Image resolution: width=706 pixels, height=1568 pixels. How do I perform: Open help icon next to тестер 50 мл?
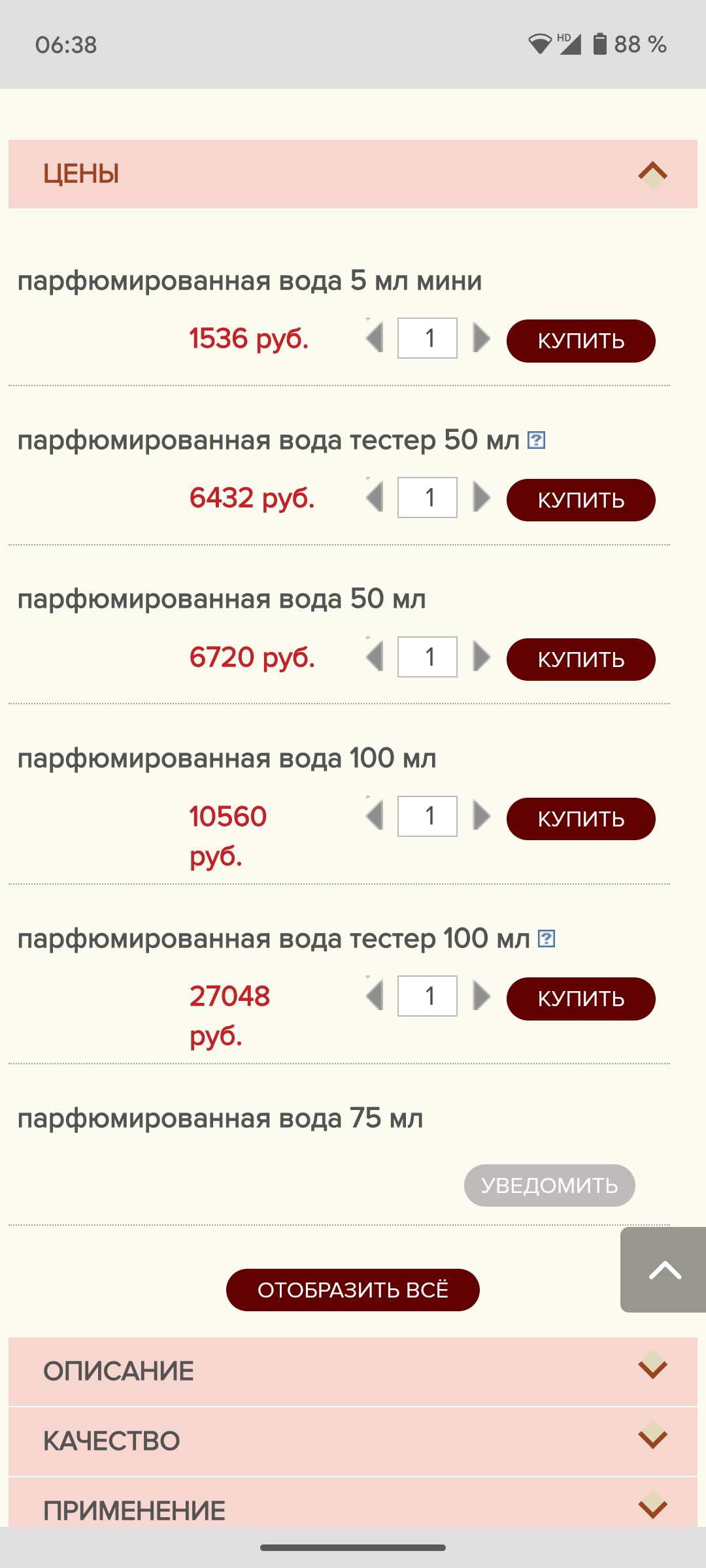pos(537,440)
